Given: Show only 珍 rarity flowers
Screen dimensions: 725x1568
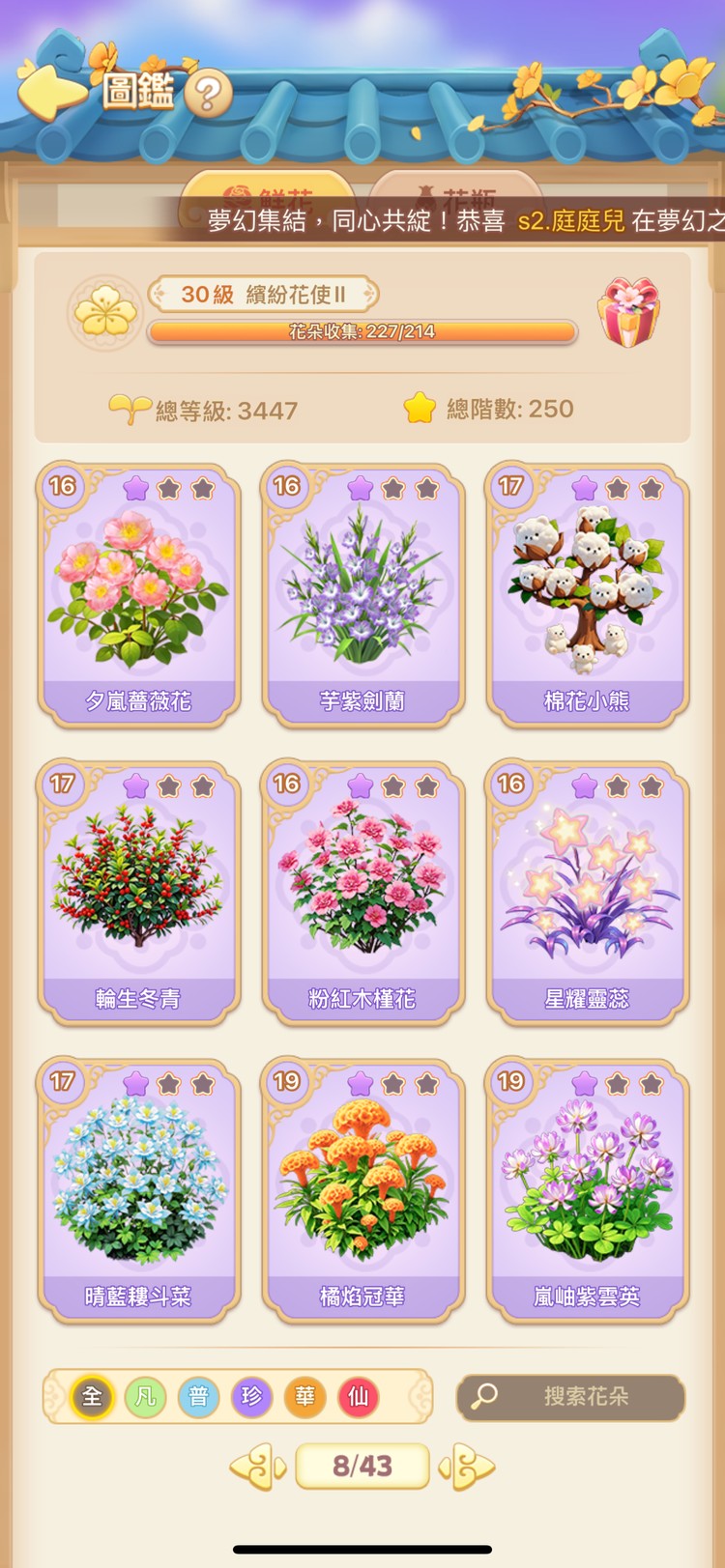Looking at the screenshot, I should (251, 1396).
